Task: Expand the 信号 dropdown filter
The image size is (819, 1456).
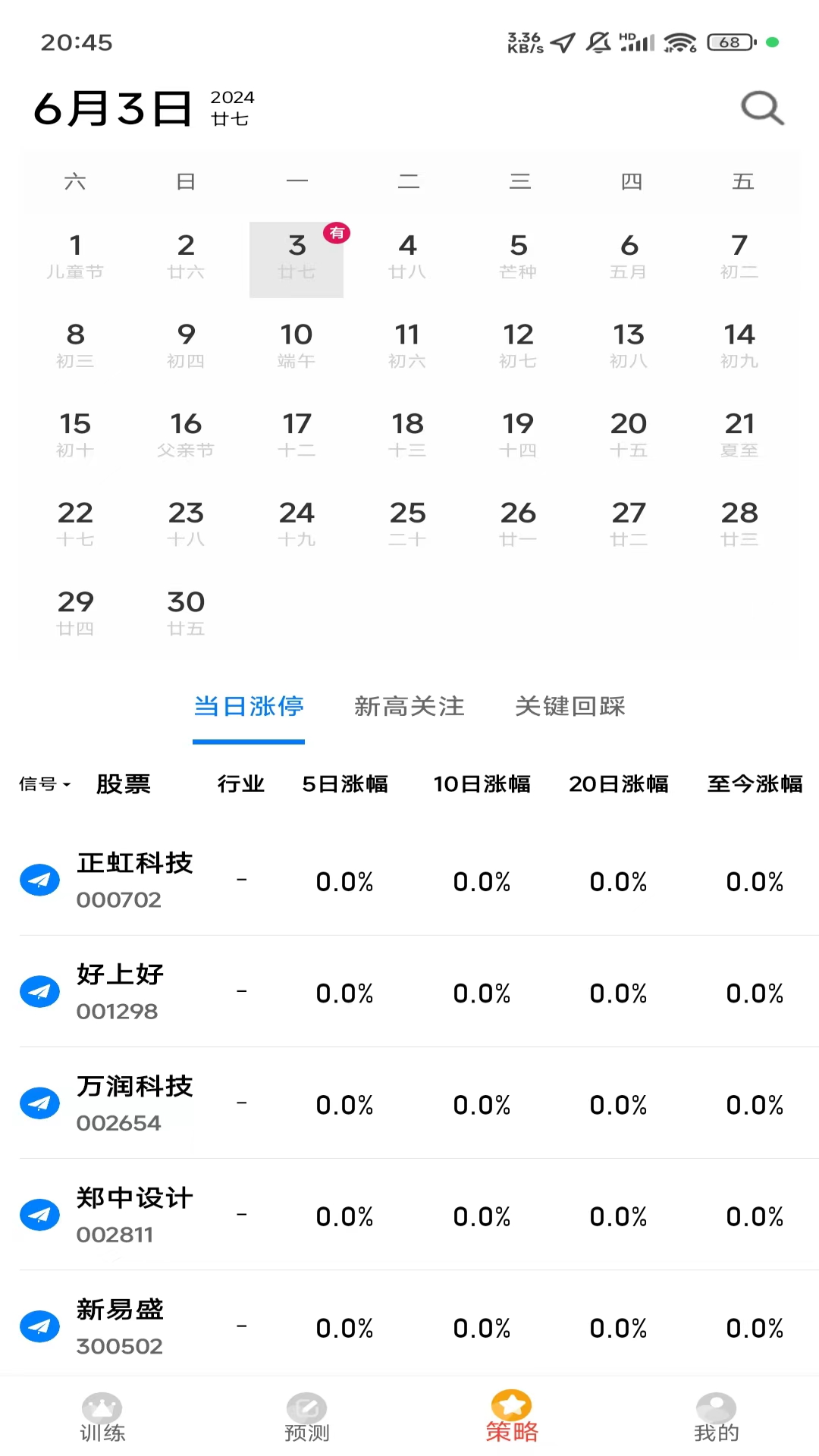Action: 45,784
